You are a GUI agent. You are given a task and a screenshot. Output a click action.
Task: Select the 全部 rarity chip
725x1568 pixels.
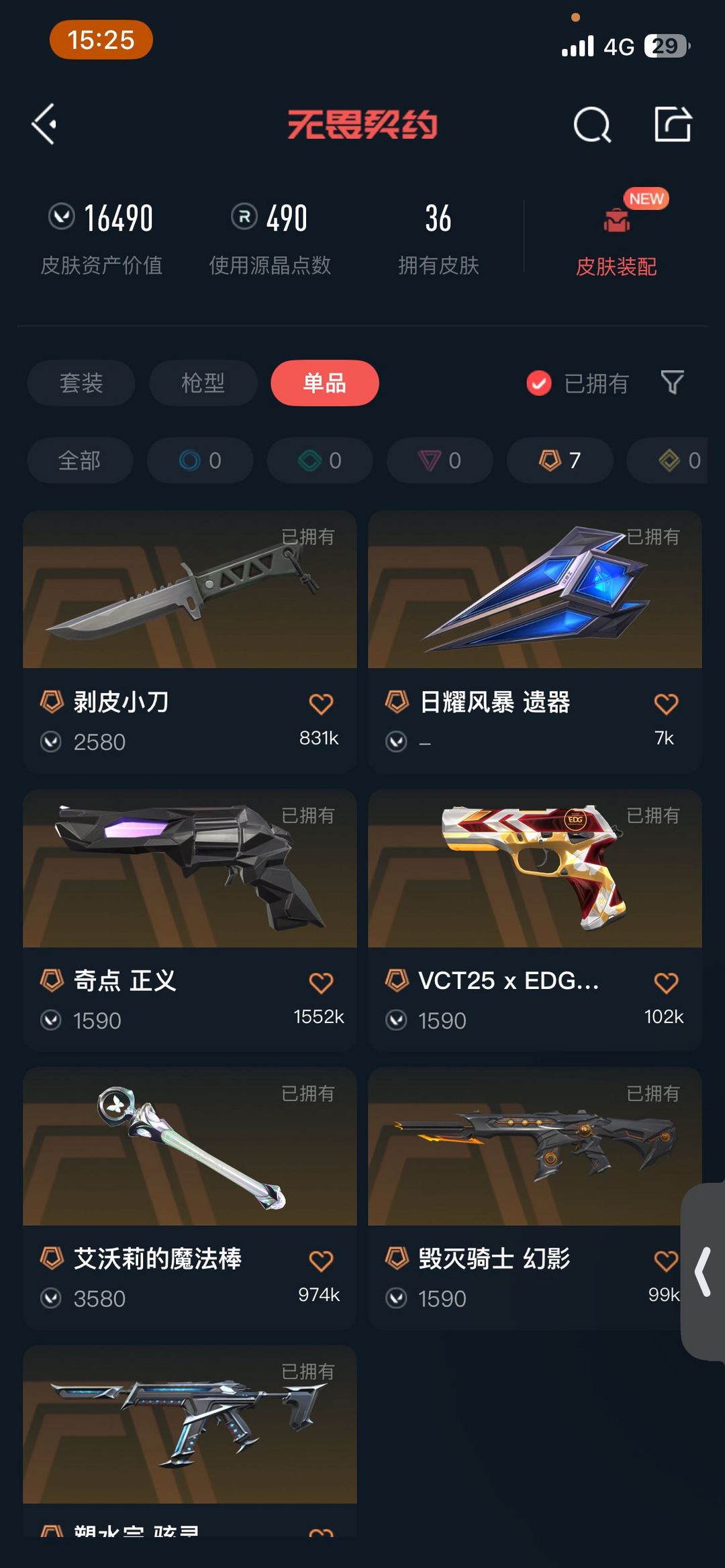80,460
